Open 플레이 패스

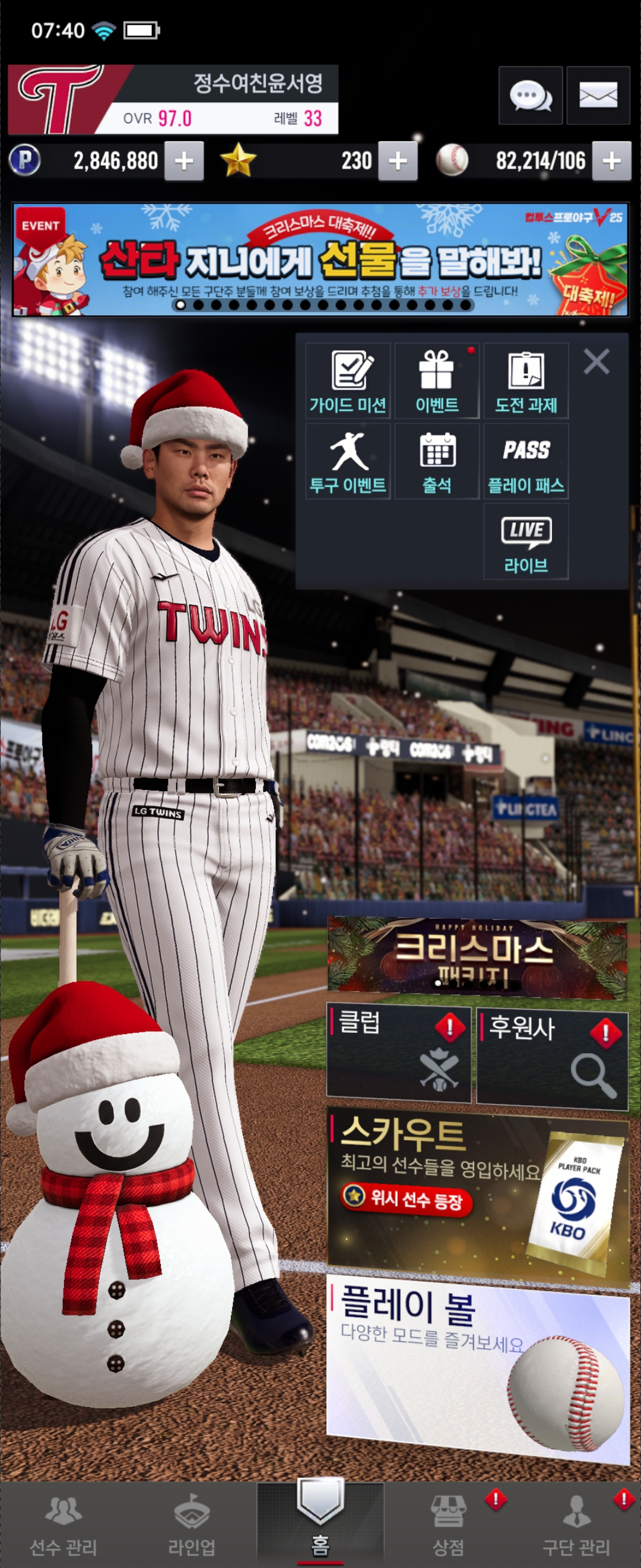526,461
